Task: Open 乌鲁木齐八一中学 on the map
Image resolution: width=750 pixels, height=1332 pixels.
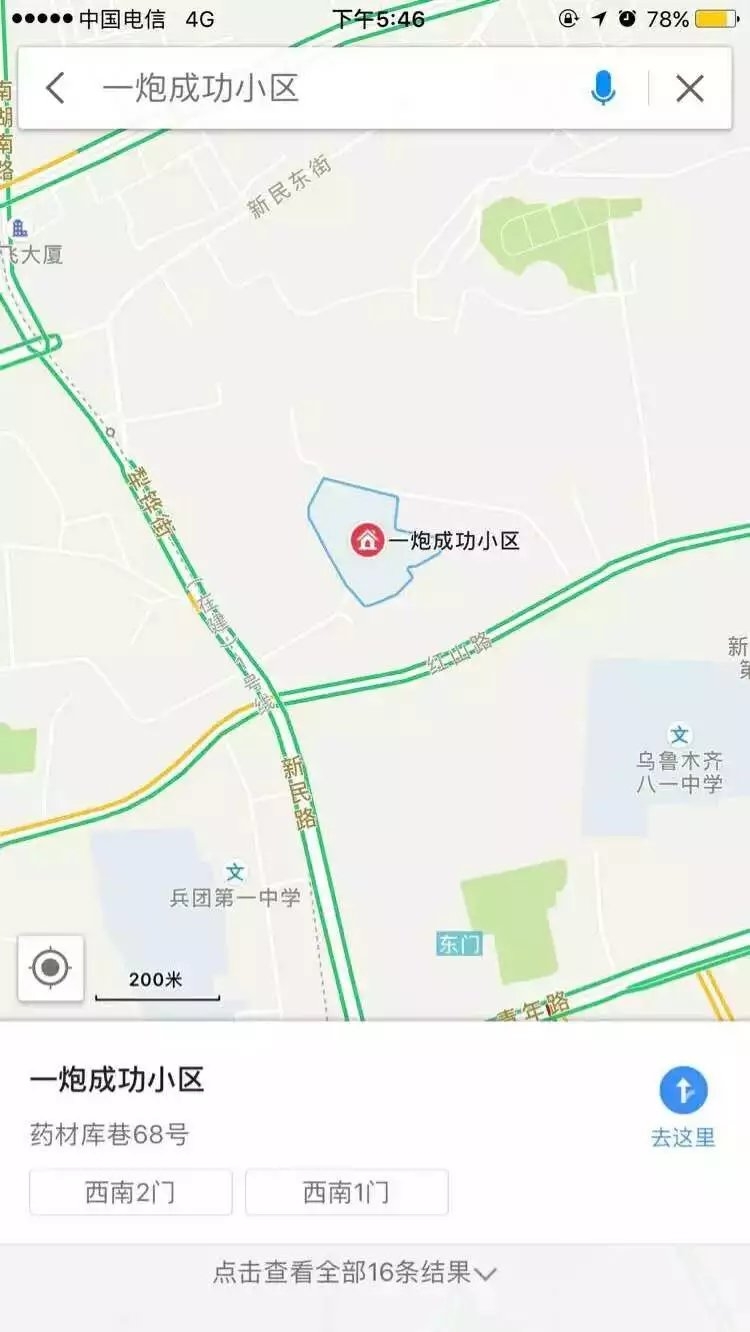Action: tap(680, 759)
